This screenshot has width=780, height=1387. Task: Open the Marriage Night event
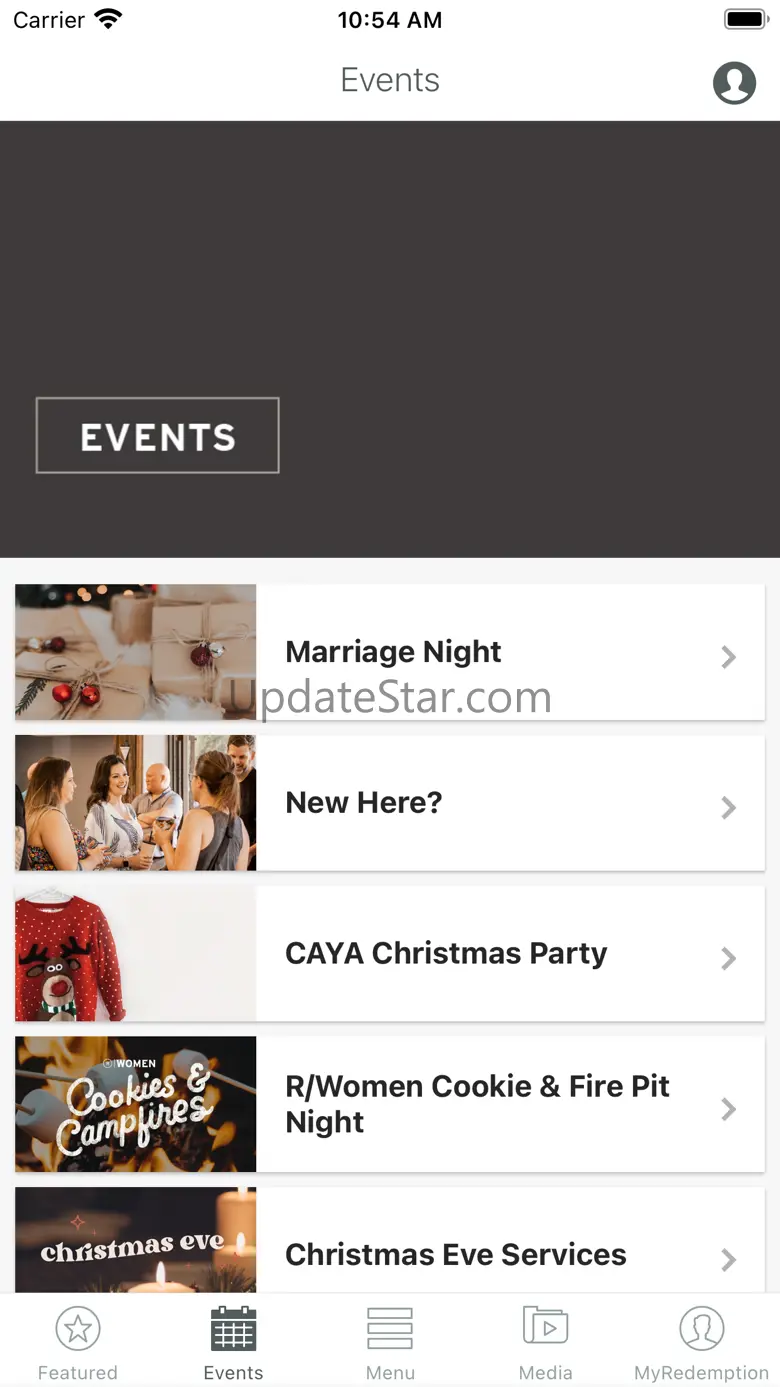point(390,652)
